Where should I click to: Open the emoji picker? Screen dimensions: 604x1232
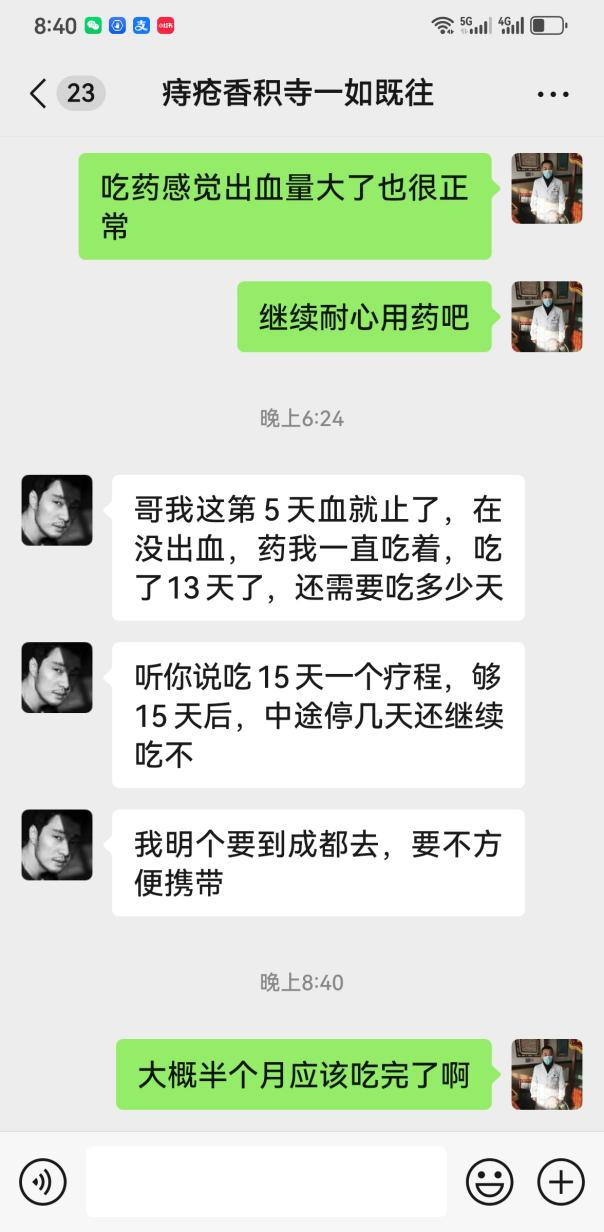pos(490,1182)
